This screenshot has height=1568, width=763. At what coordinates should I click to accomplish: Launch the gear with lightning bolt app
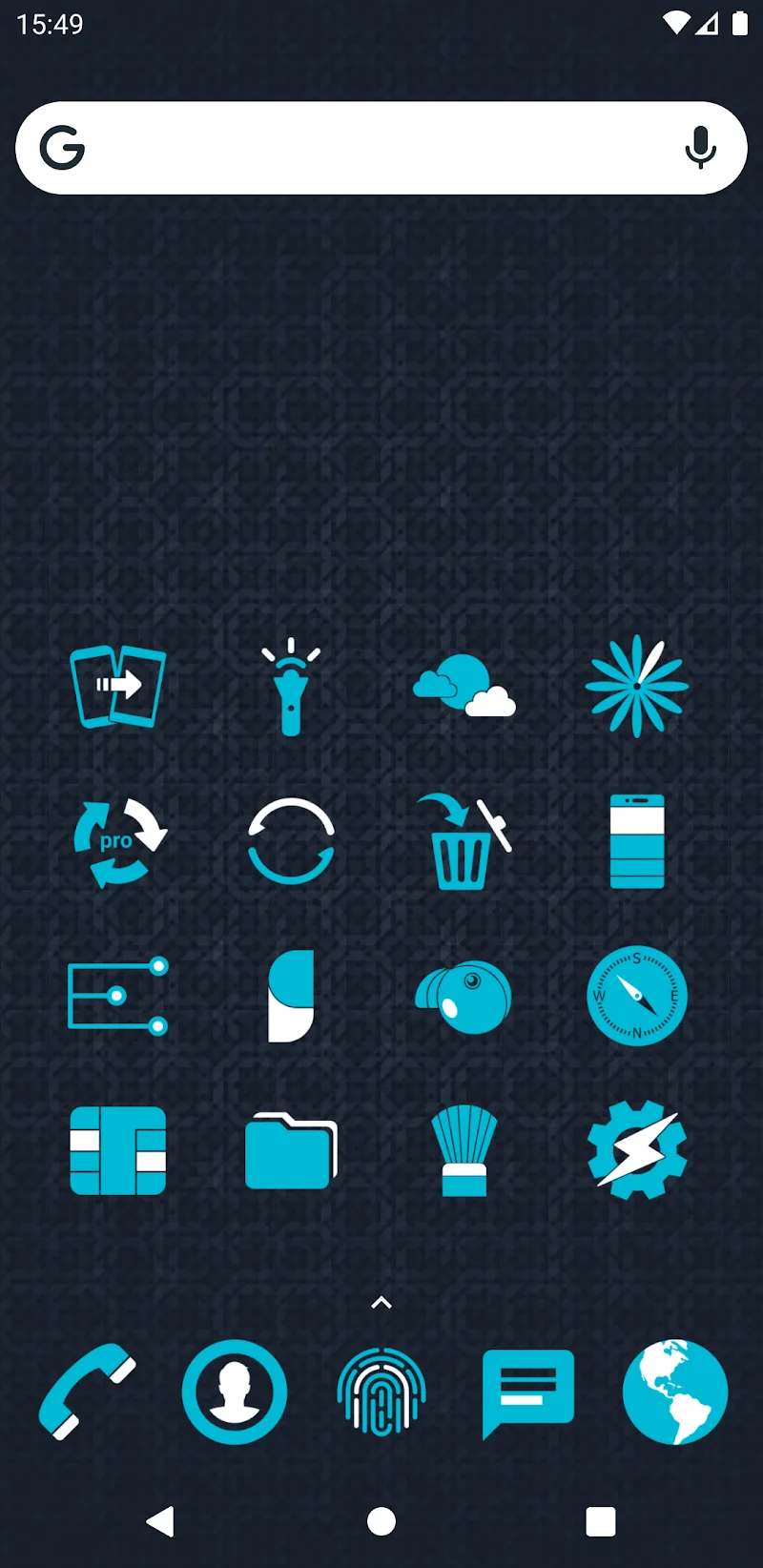[636, 1150]
